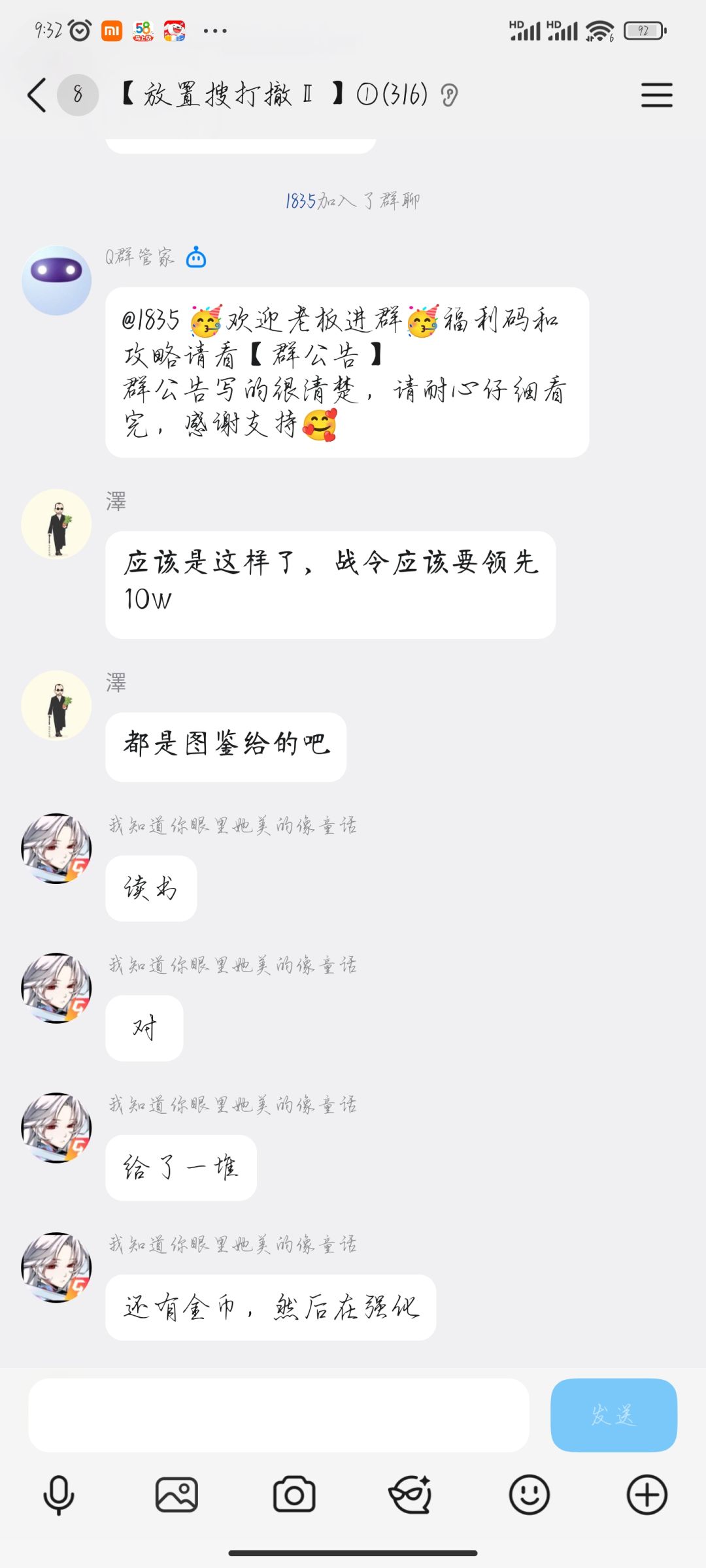The image size is (706, 1568).
Task: Toggle the earpiece mode icon beside group title
Action: pos(448,95)
